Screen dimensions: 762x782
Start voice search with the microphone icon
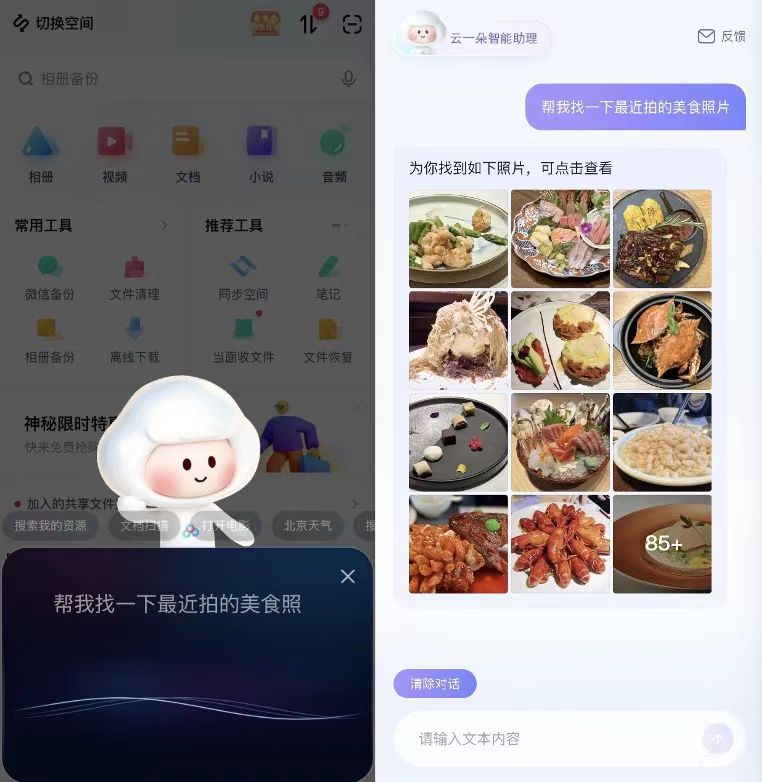(x=348, y=78)
